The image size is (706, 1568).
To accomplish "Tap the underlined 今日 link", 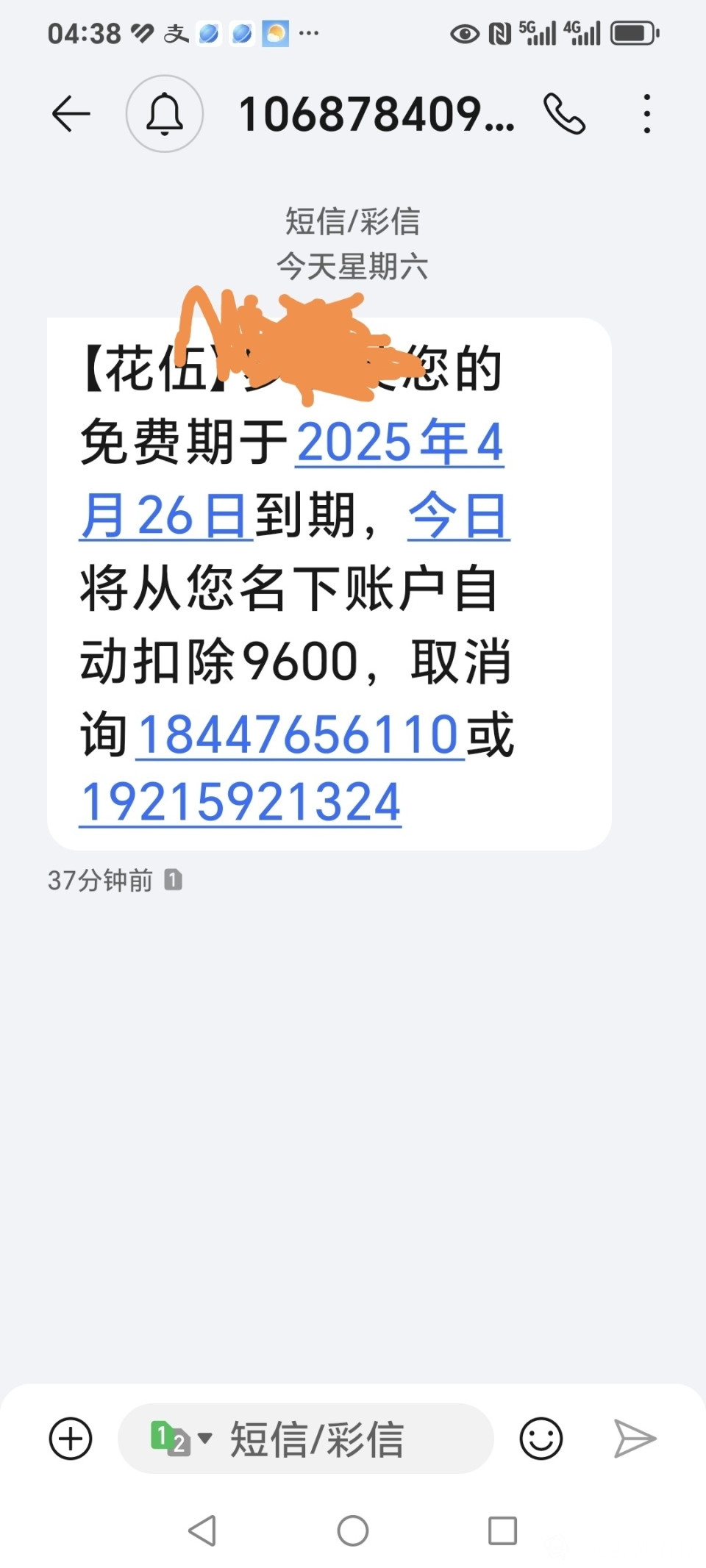I will point(458,516).
